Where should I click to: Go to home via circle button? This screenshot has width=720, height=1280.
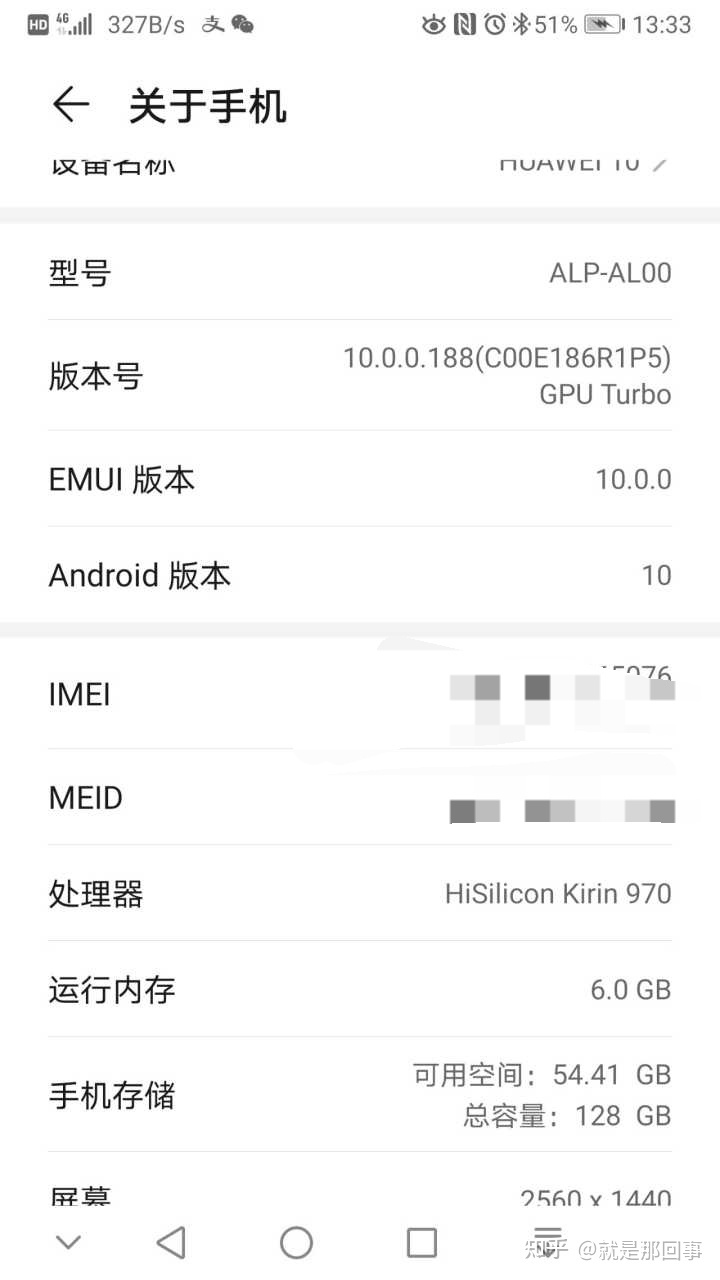(x=296, y=1242)
